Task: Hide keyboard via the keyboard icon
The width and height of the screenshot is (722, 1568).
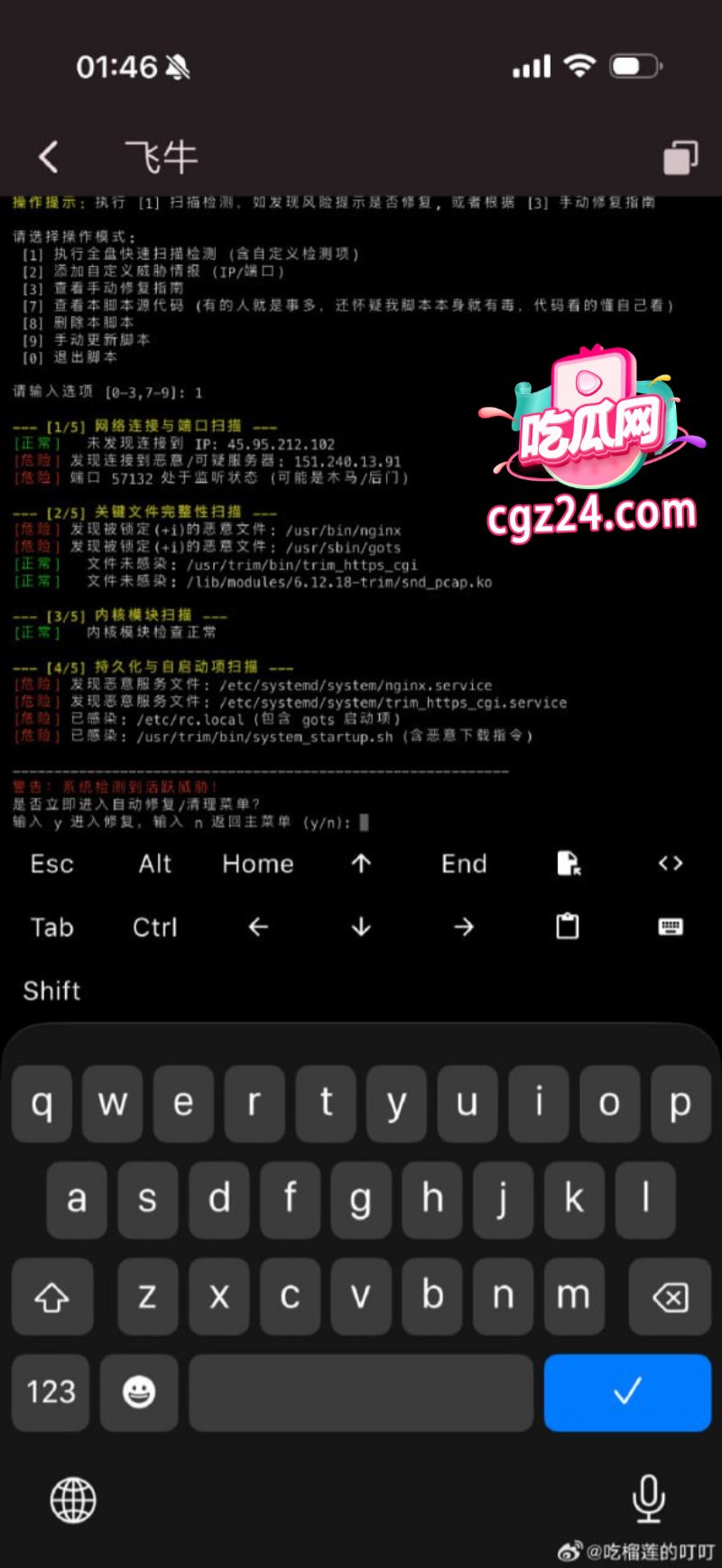Action: coord(671,927)
